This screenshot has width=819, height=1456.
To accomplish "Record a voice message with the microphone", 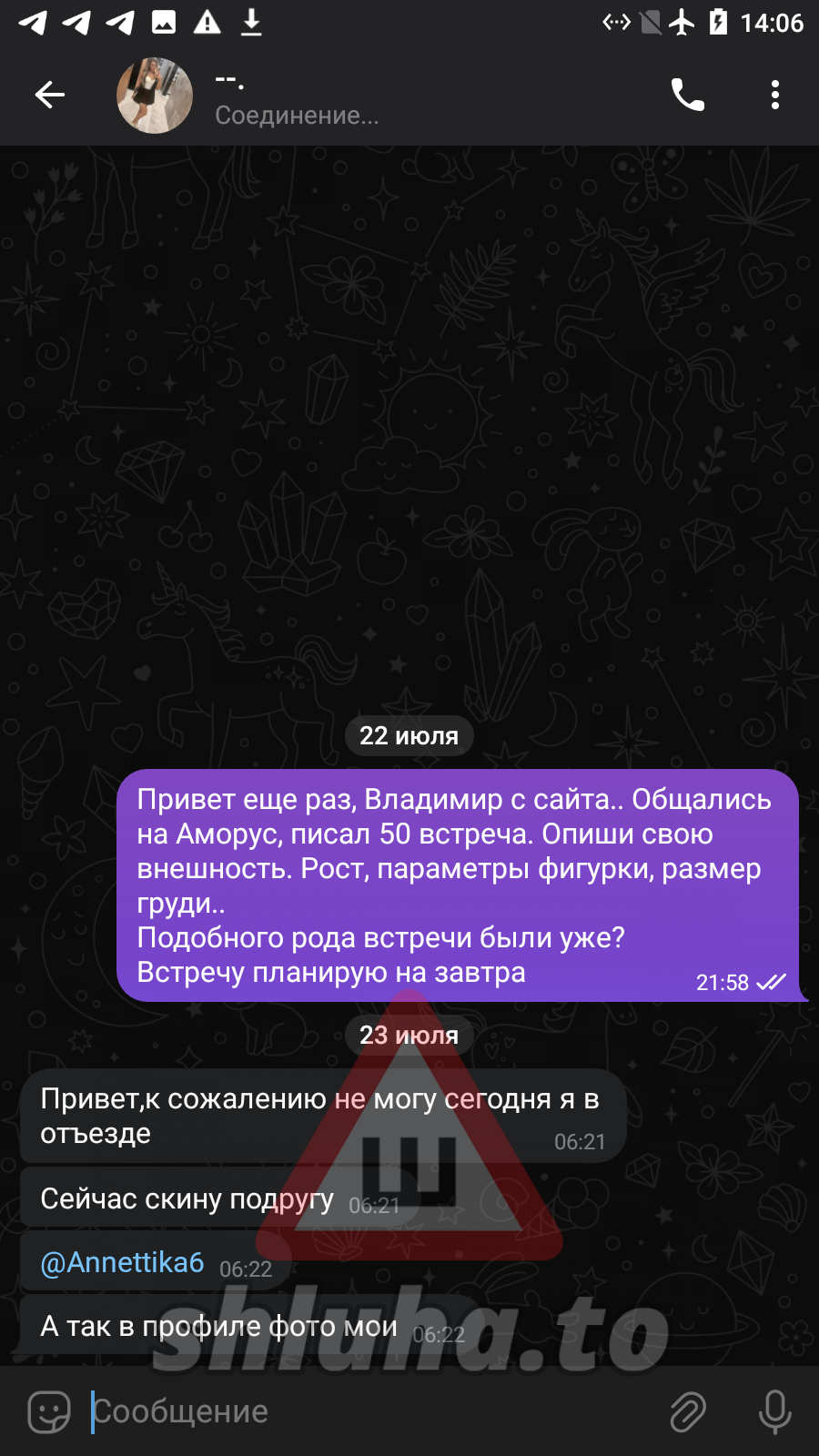I will point(774,1411).
